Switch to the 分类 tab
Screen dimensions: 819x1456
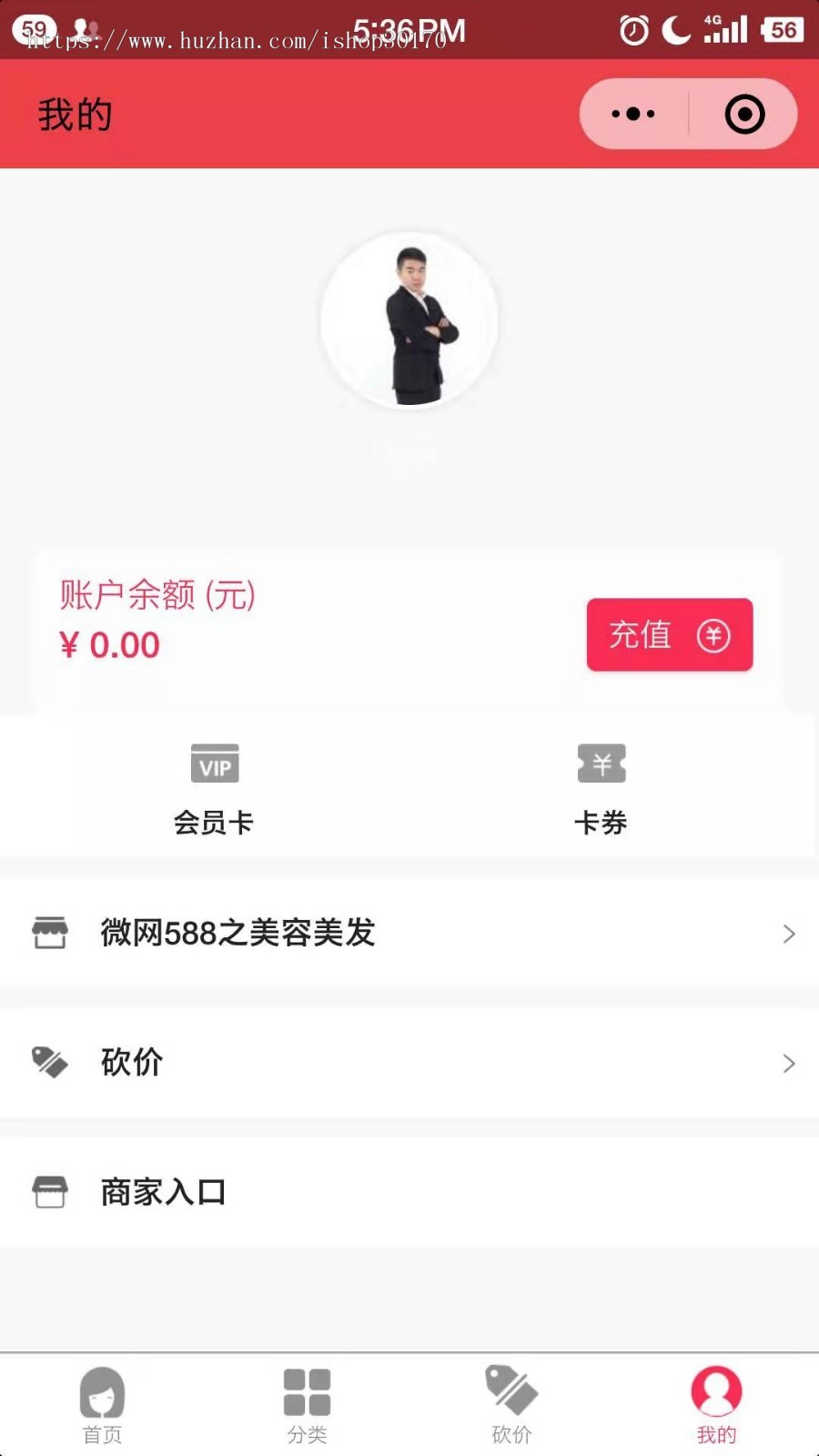click(307, 1404)
